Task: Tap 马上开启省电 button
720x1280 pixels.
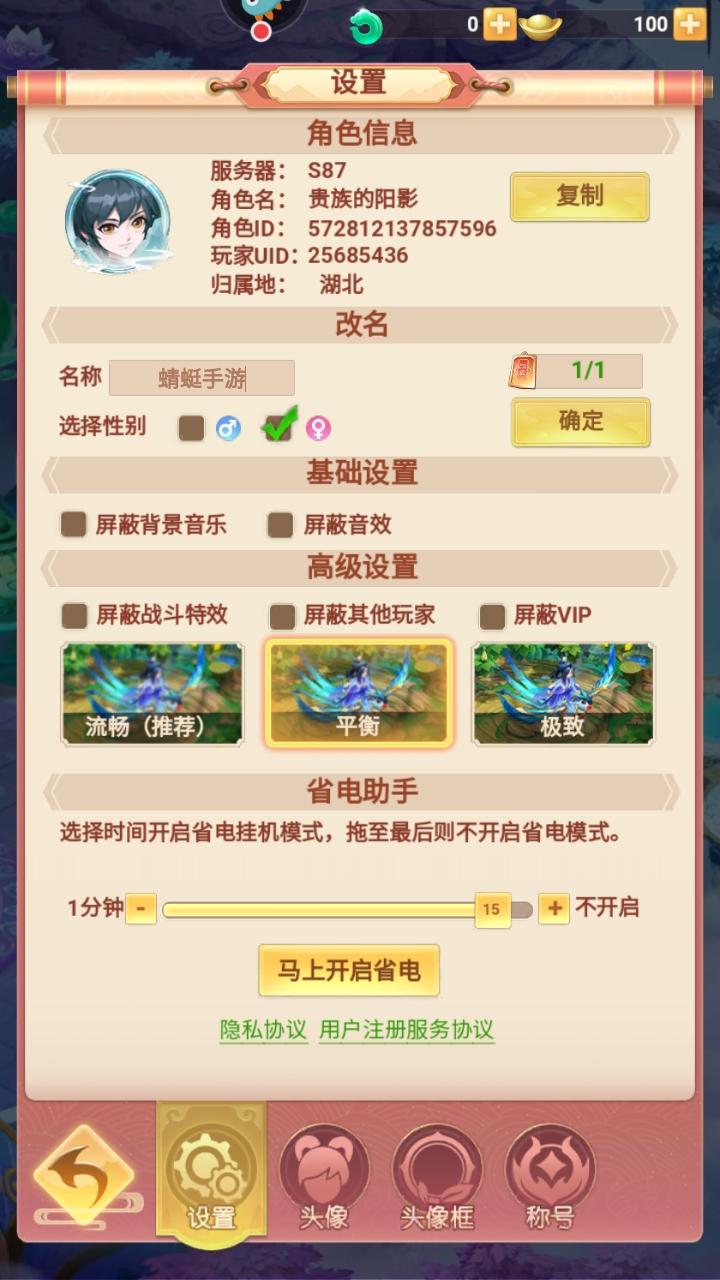Action: pyautogui.click(x=349, y=970)
